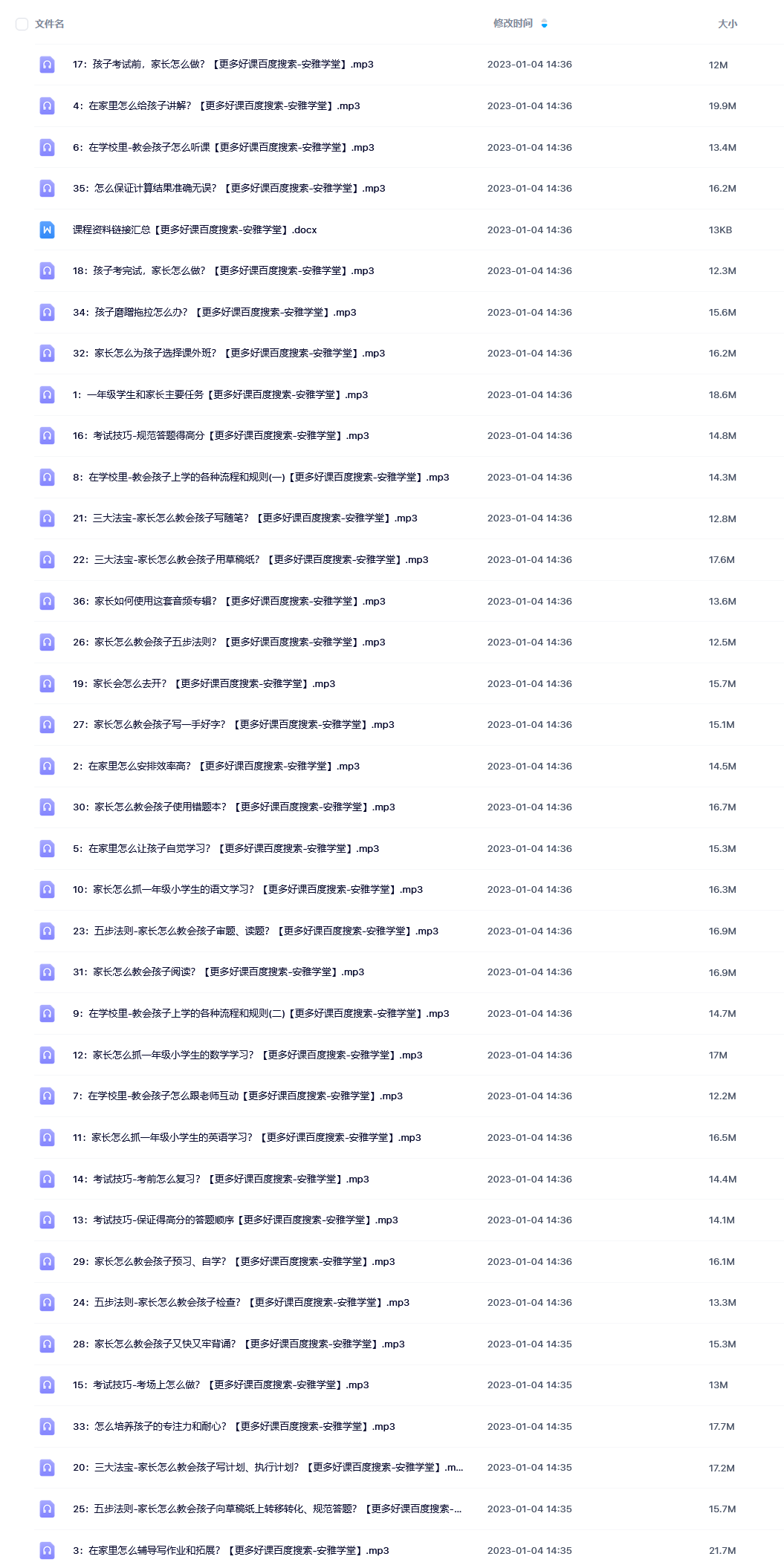784x1568 pixels.
Task: Open 3: 在家里怎么辅导写作业和拓展 mp3
Action: pyautogui.click(x=231, y=1551)
